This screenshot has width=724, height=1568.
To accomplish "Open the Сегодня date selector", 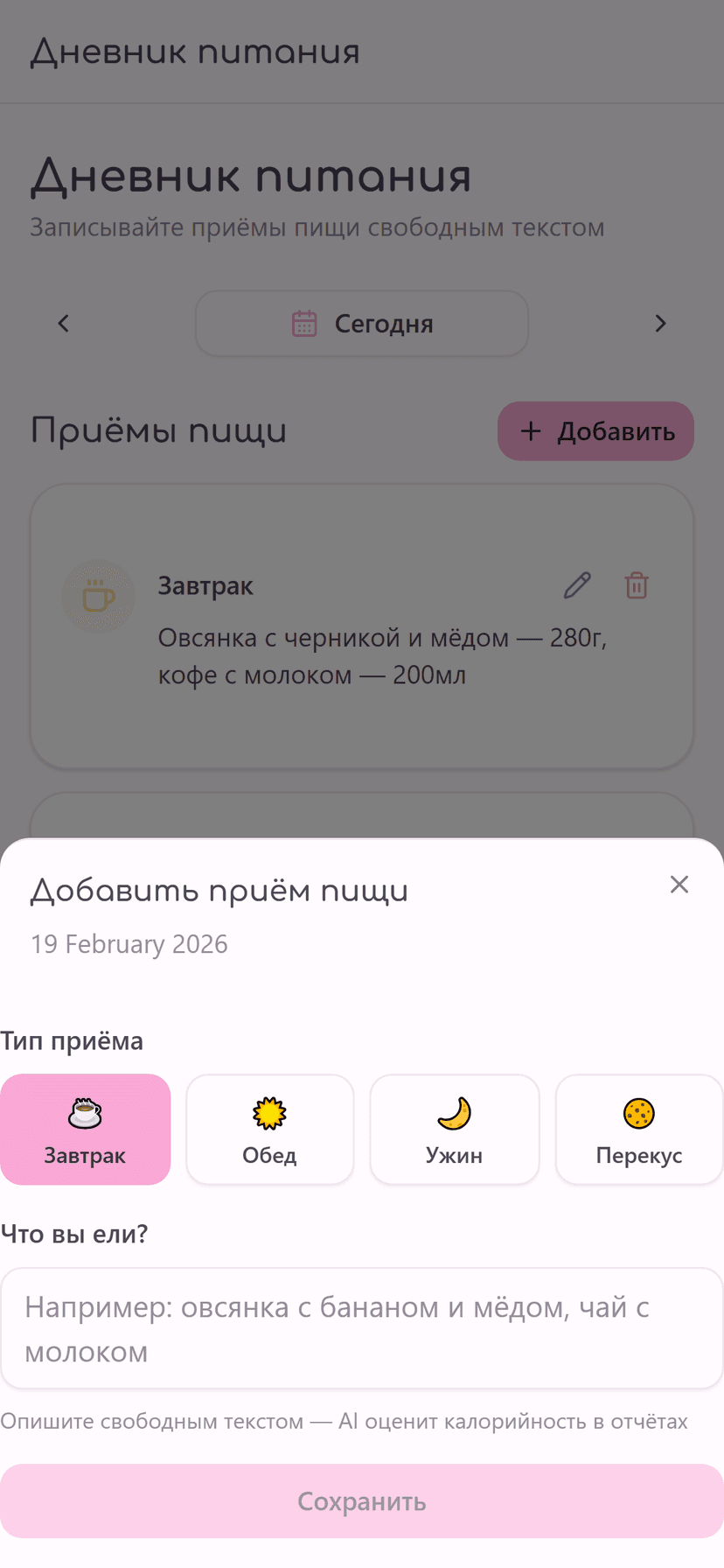I will pos(361,323).
